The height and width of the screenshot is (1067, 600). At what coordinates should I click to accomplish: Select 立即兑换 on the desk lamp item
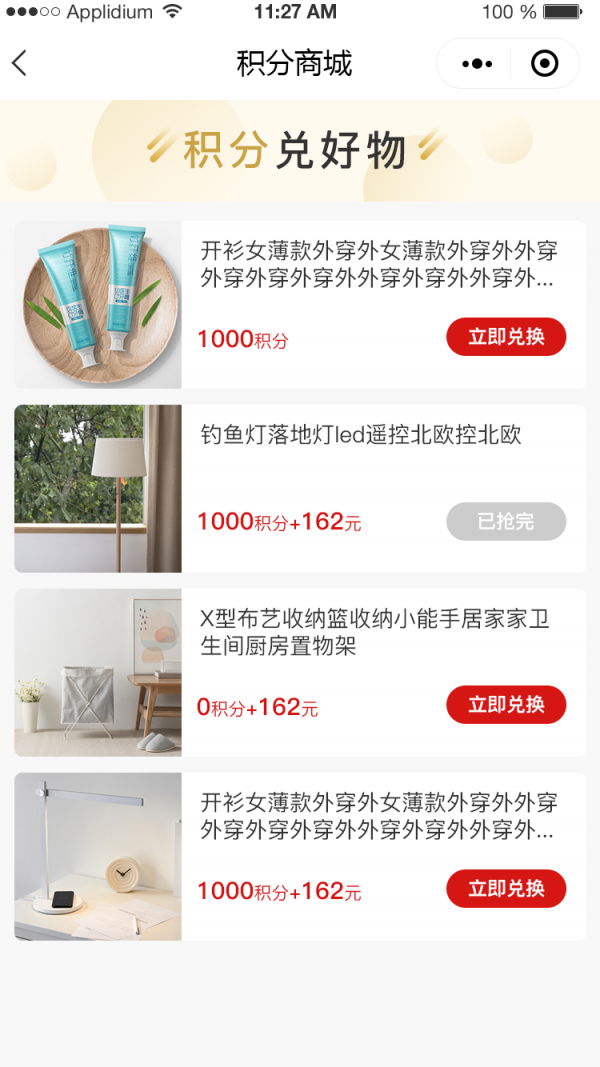[506, 889]
